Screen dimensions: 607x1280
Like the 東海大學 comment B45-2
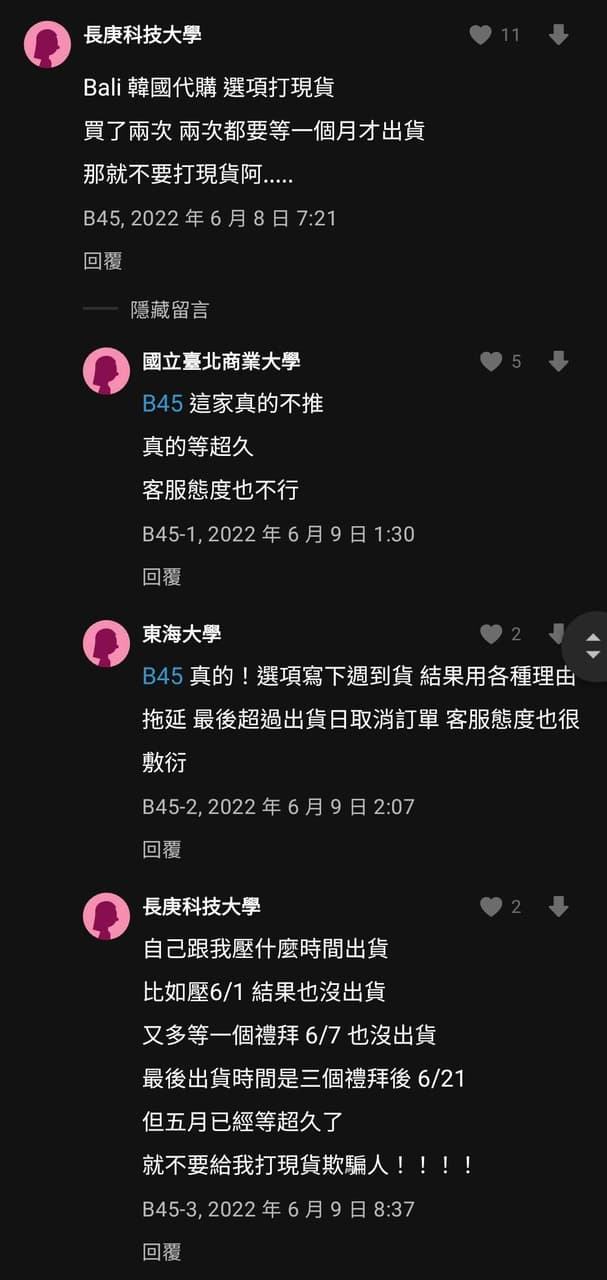[x=491, y=634]
